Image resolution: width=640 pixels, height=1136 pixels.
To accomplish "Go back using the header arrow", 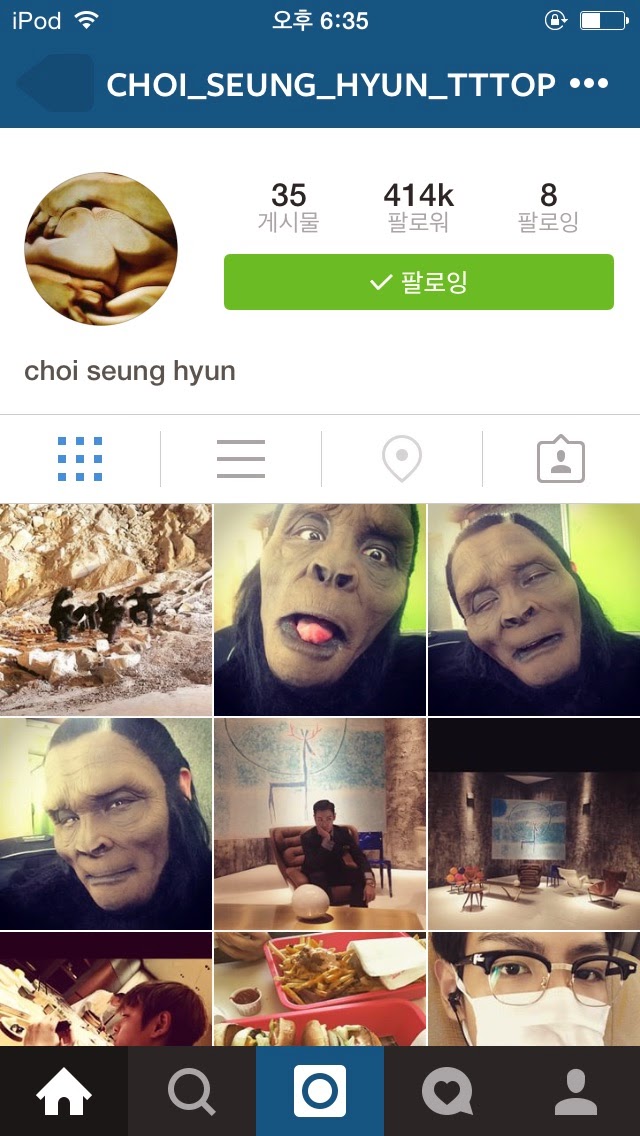I will (x=57, y=83).
